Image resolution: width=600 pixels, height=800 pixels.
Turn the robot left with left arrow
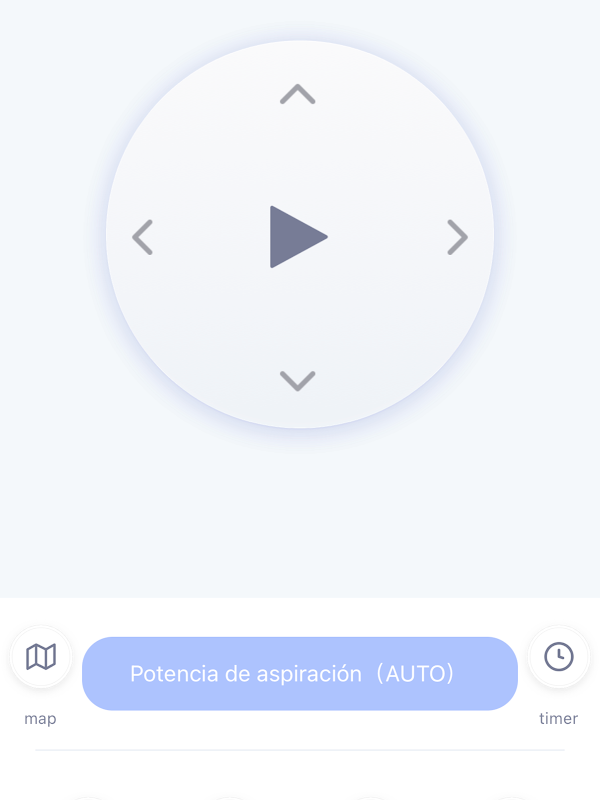coord(143,237)
